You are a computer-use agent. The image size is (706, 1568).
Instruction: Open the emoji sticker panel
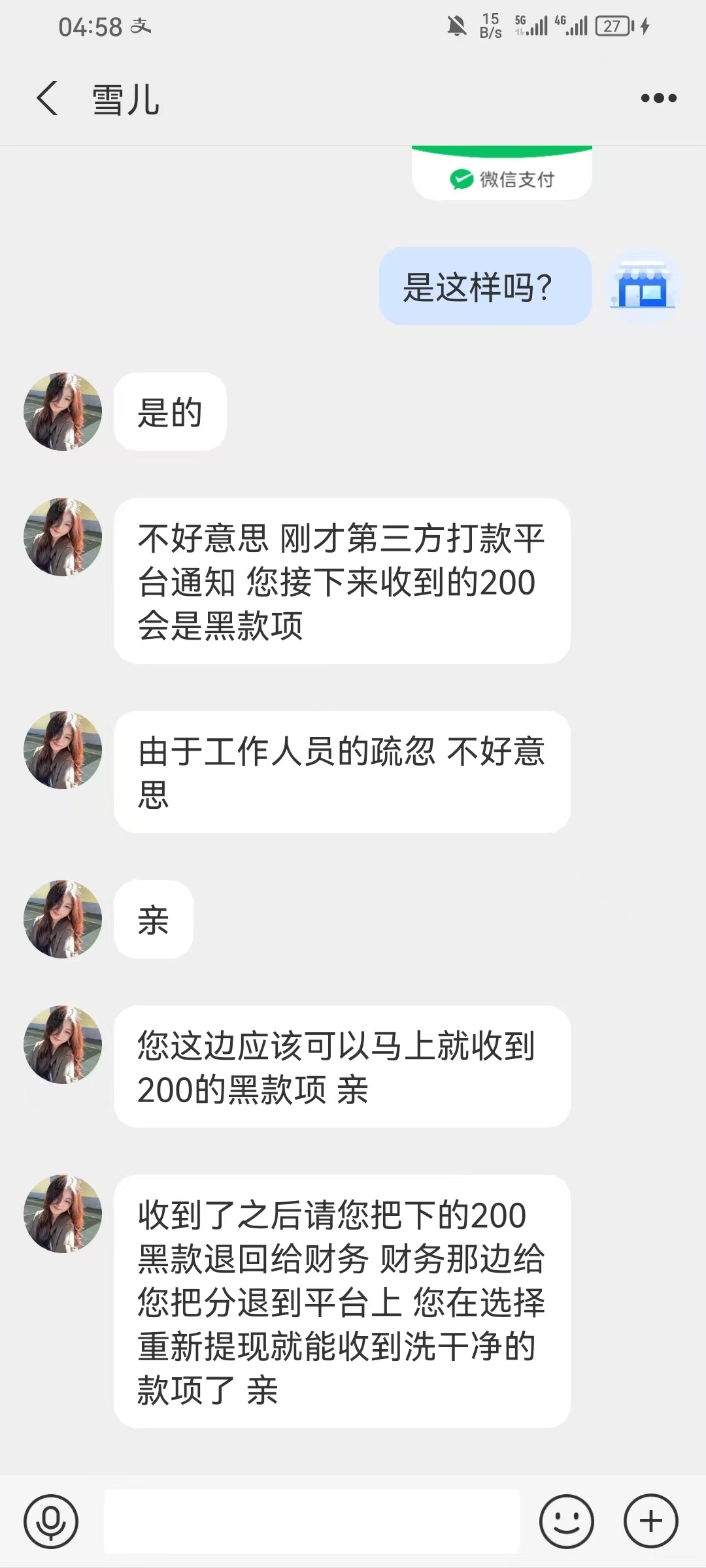[x=566, y=1522]
